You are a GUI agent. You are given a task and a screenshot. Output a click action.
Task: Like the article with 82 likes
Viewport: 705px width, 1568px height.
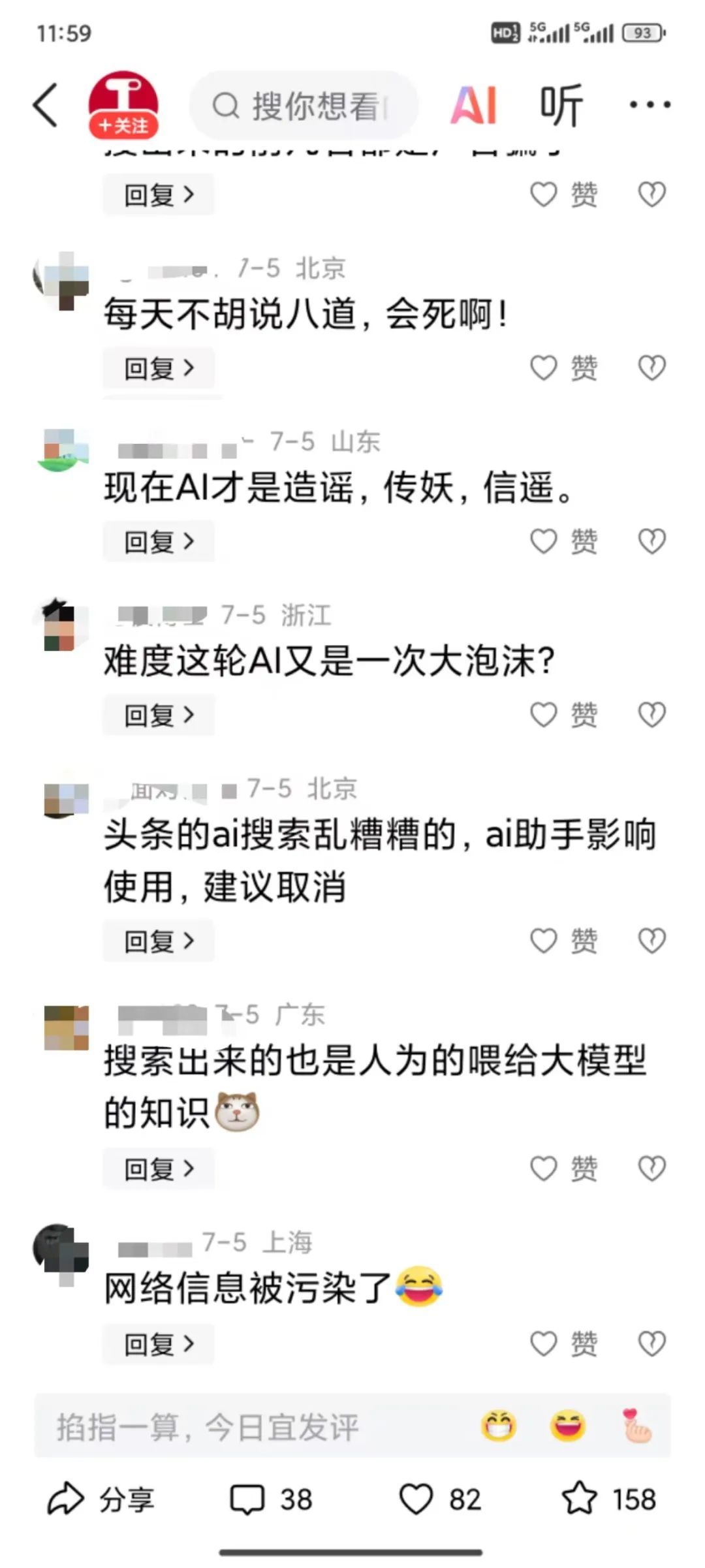point(441,1499)
